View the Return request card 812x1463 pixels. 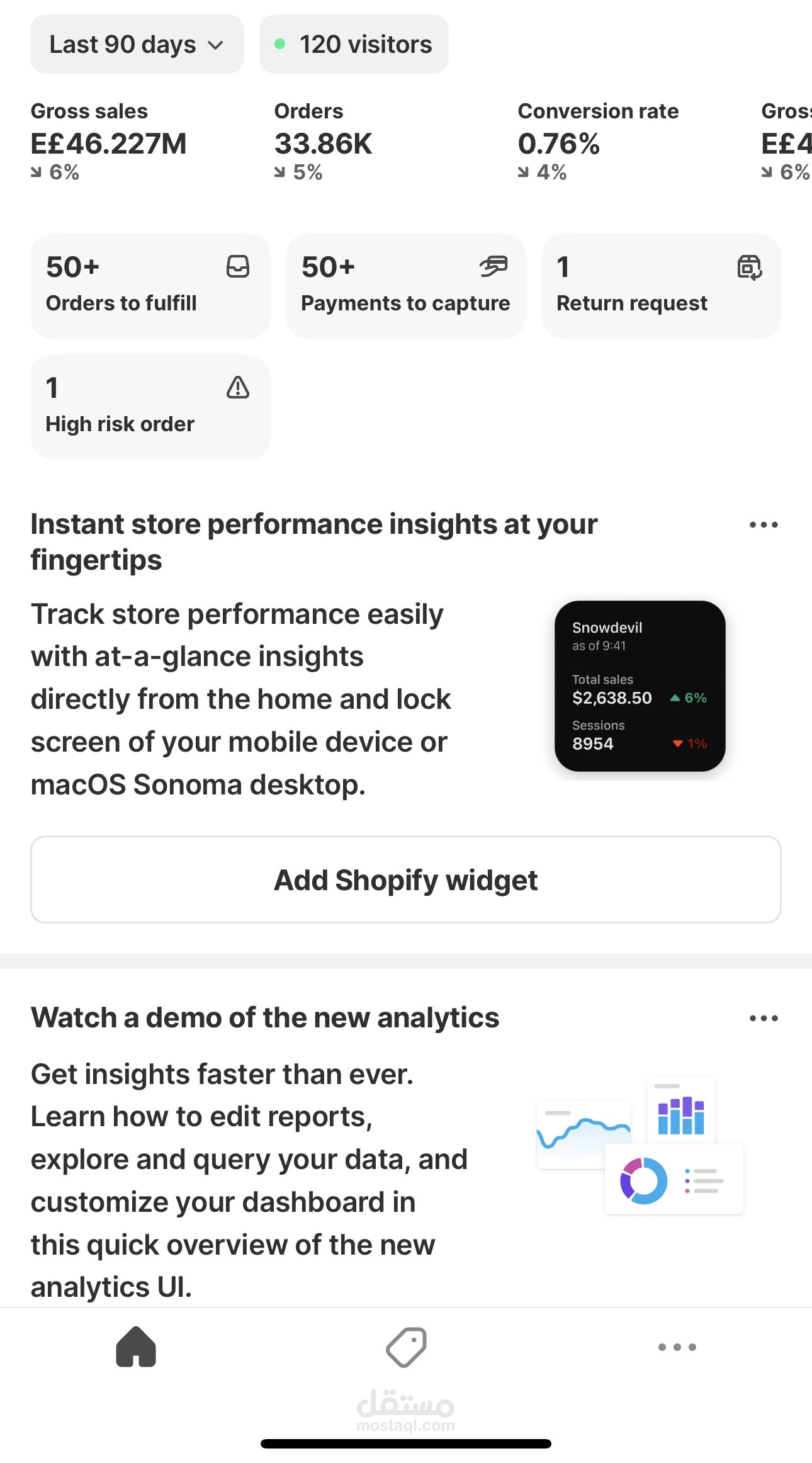(661, 286)
